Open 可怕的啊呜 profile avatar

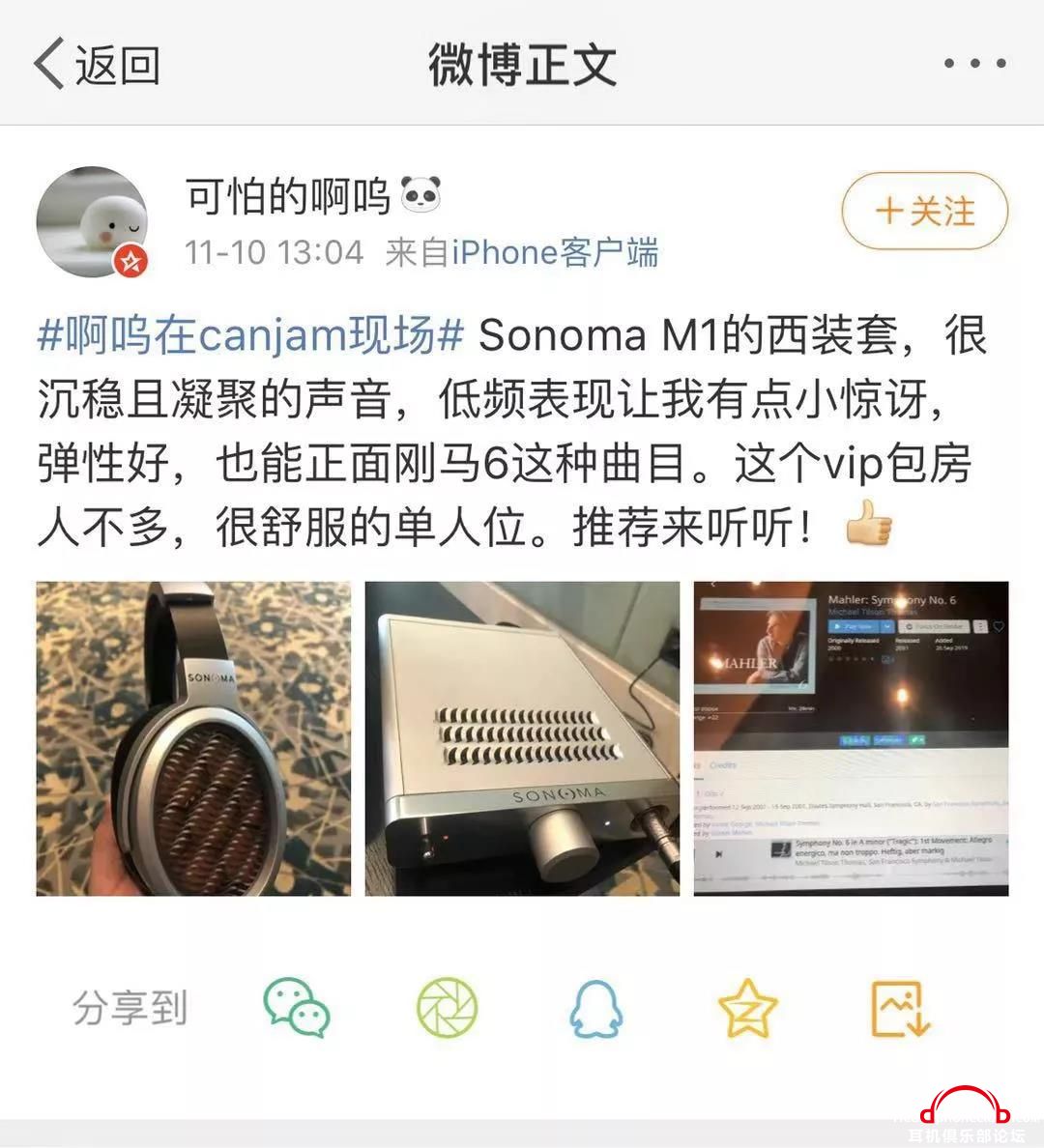point(93,222)
